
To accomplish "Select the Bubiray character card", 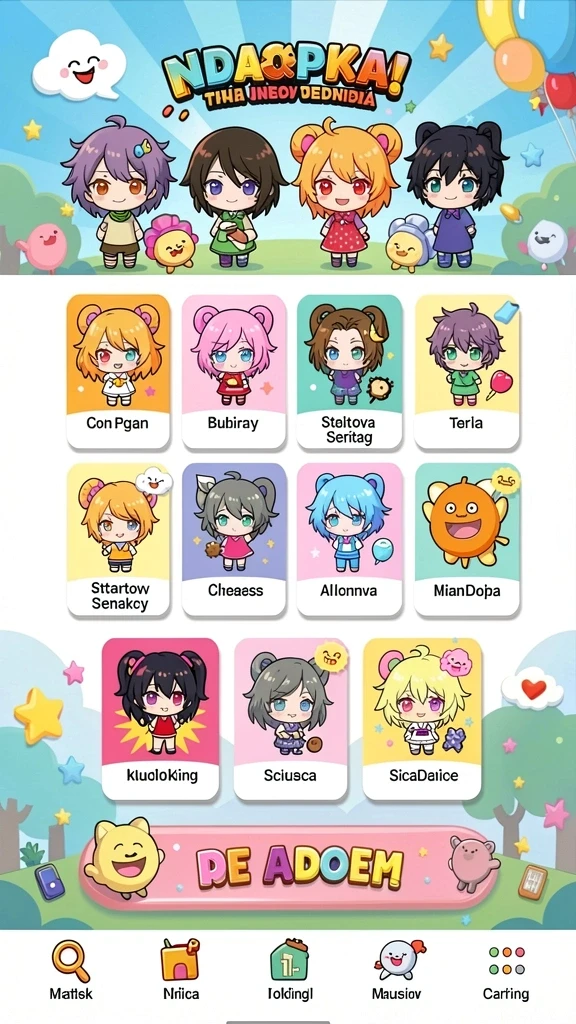I will pyautogui.click(x=234, y=372).
